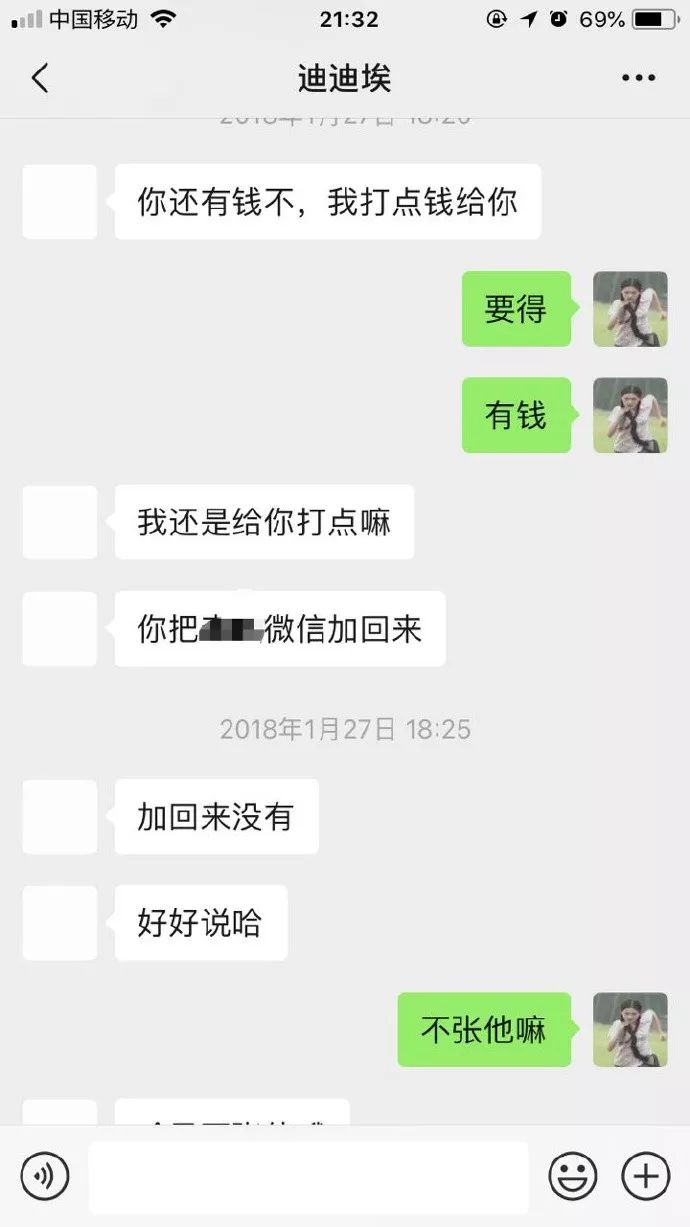The height and width of the screenshot is (1227, 690).
Task: Open contact avatar beside 好好说哈
Action: (x=60, y=923)
